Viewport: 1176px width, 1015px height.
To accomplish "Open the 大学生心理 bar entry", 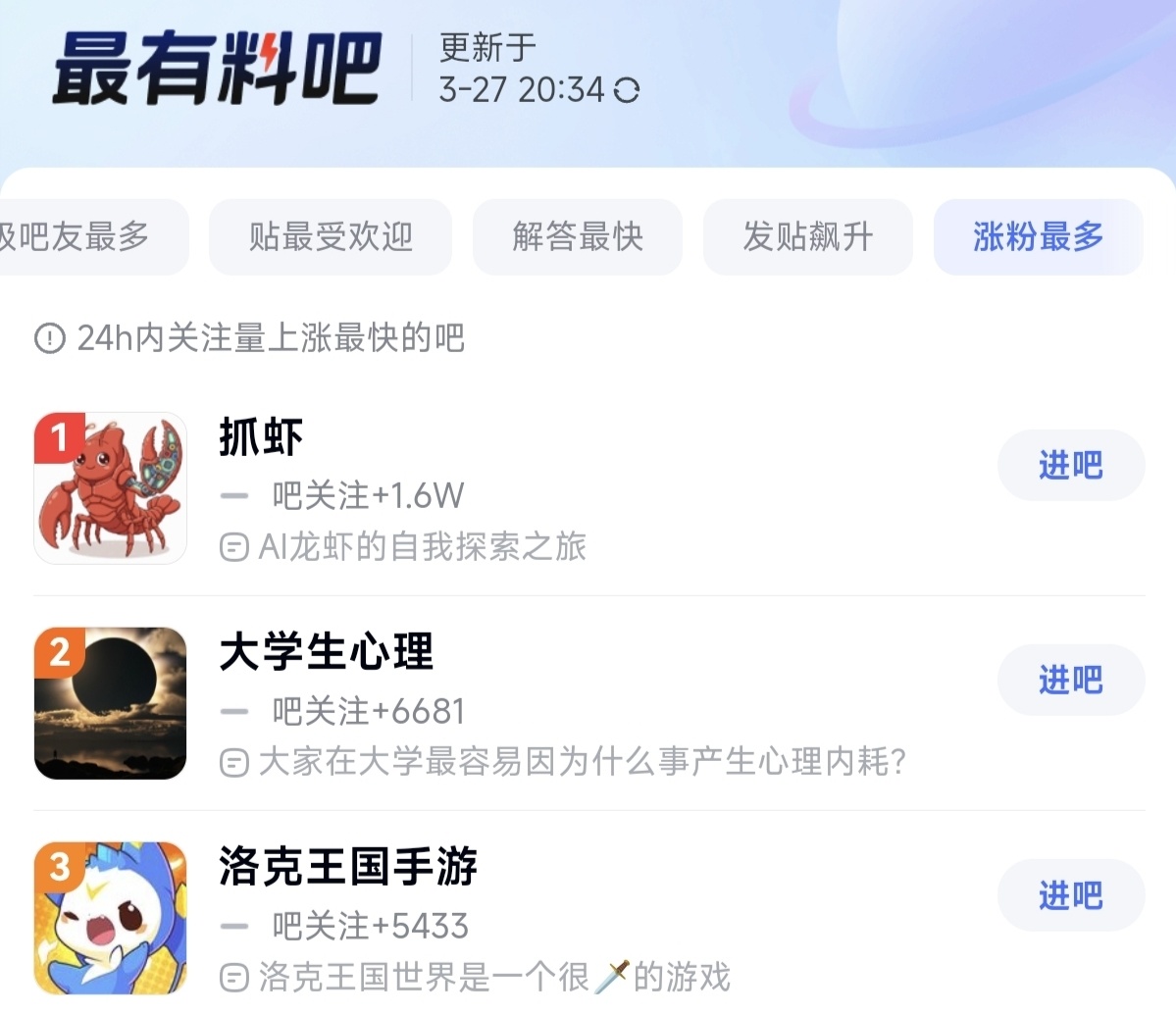I will tap(326, 652).
